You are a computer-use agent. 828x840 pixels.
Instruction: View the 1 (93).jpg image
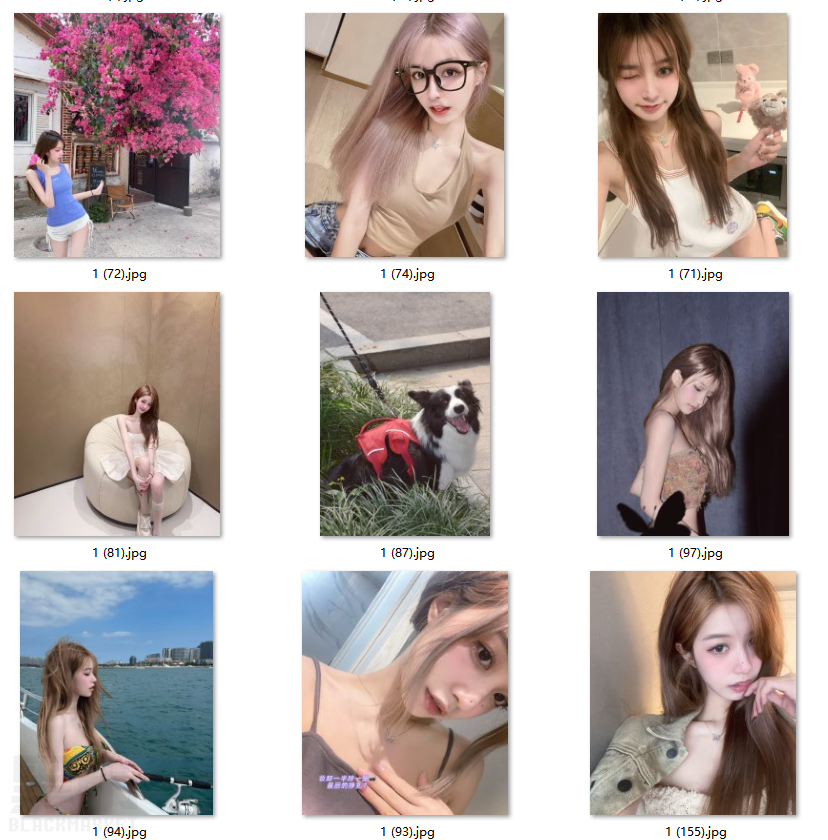404,692
